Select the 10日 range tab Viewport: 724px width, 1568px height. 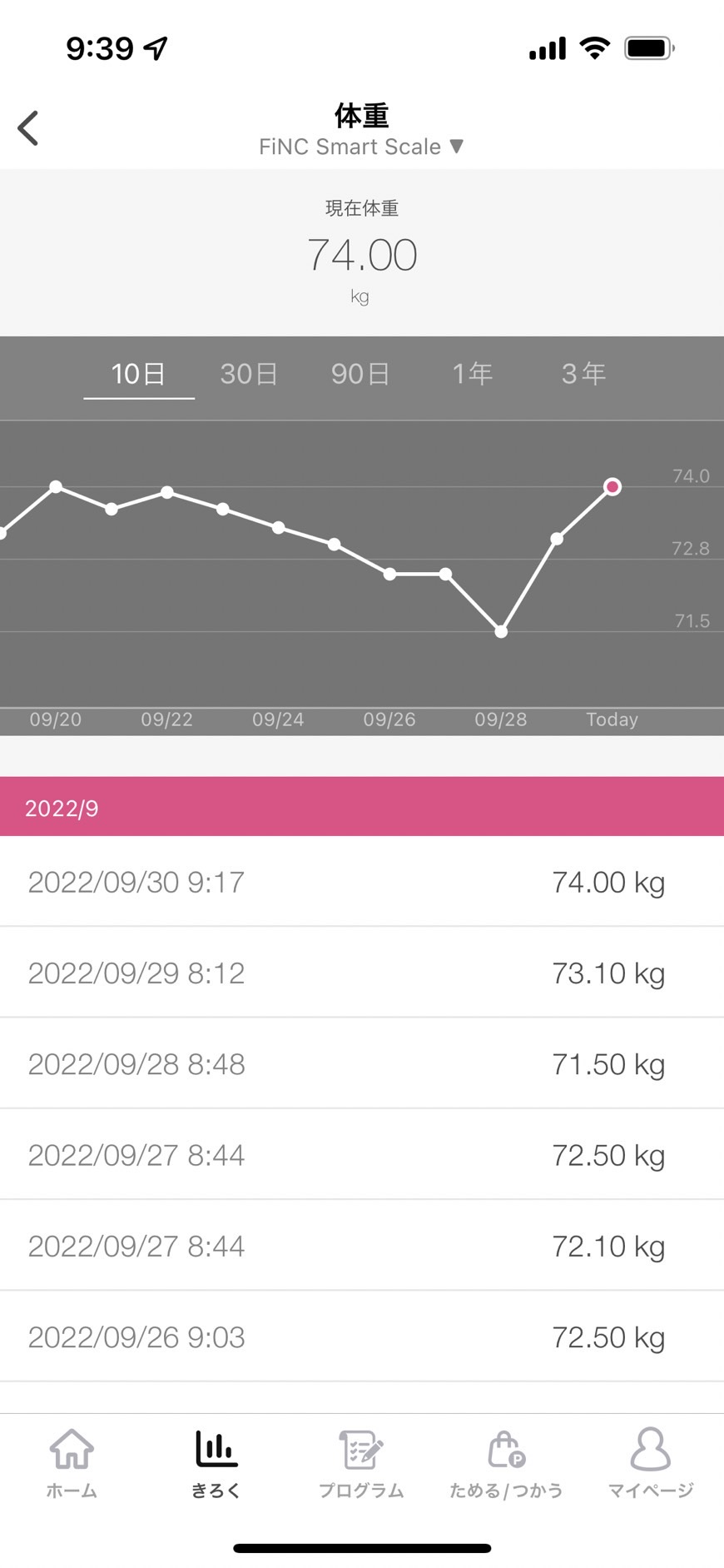point(139,374)
